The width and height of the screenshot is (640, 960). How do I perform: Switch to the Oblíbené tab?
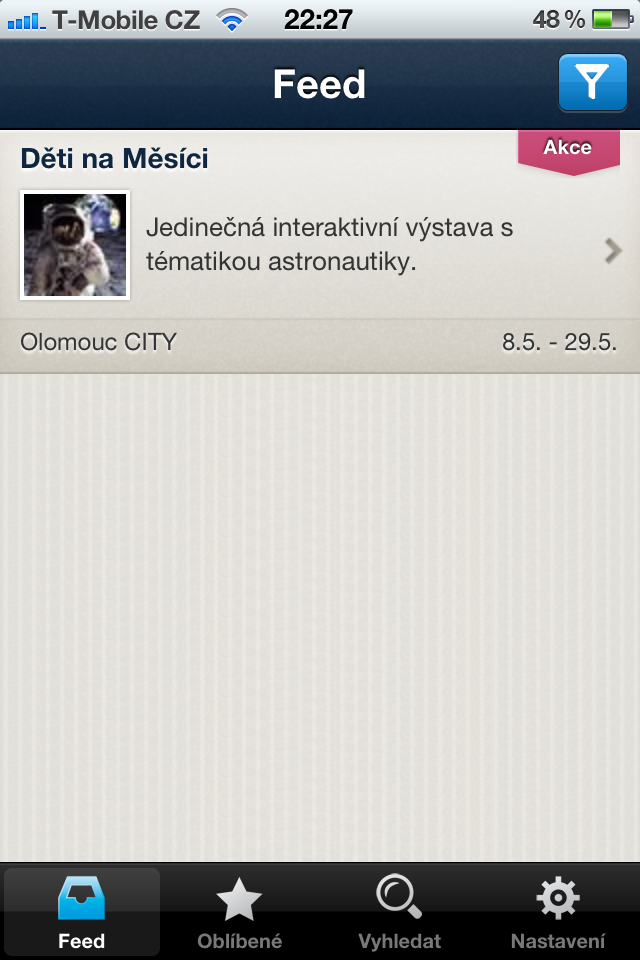click(x=240, y=912)
